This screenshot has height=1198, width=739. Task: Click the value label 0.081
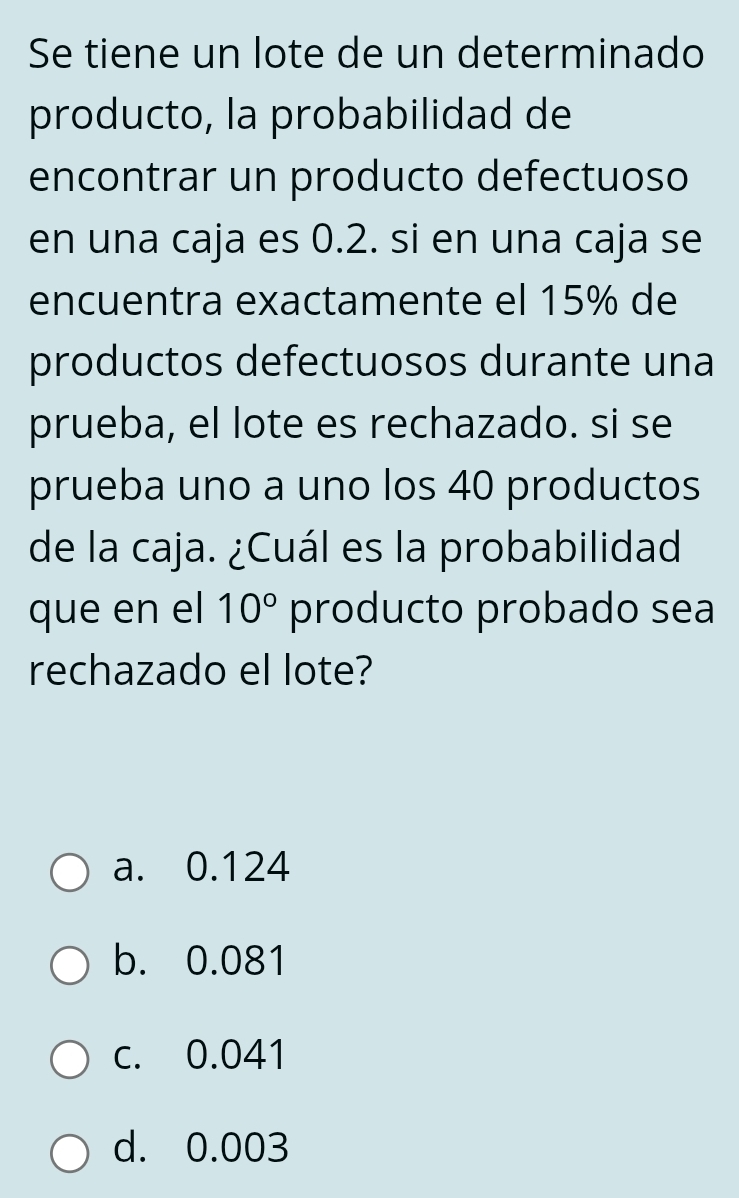[x=238, y=963]
